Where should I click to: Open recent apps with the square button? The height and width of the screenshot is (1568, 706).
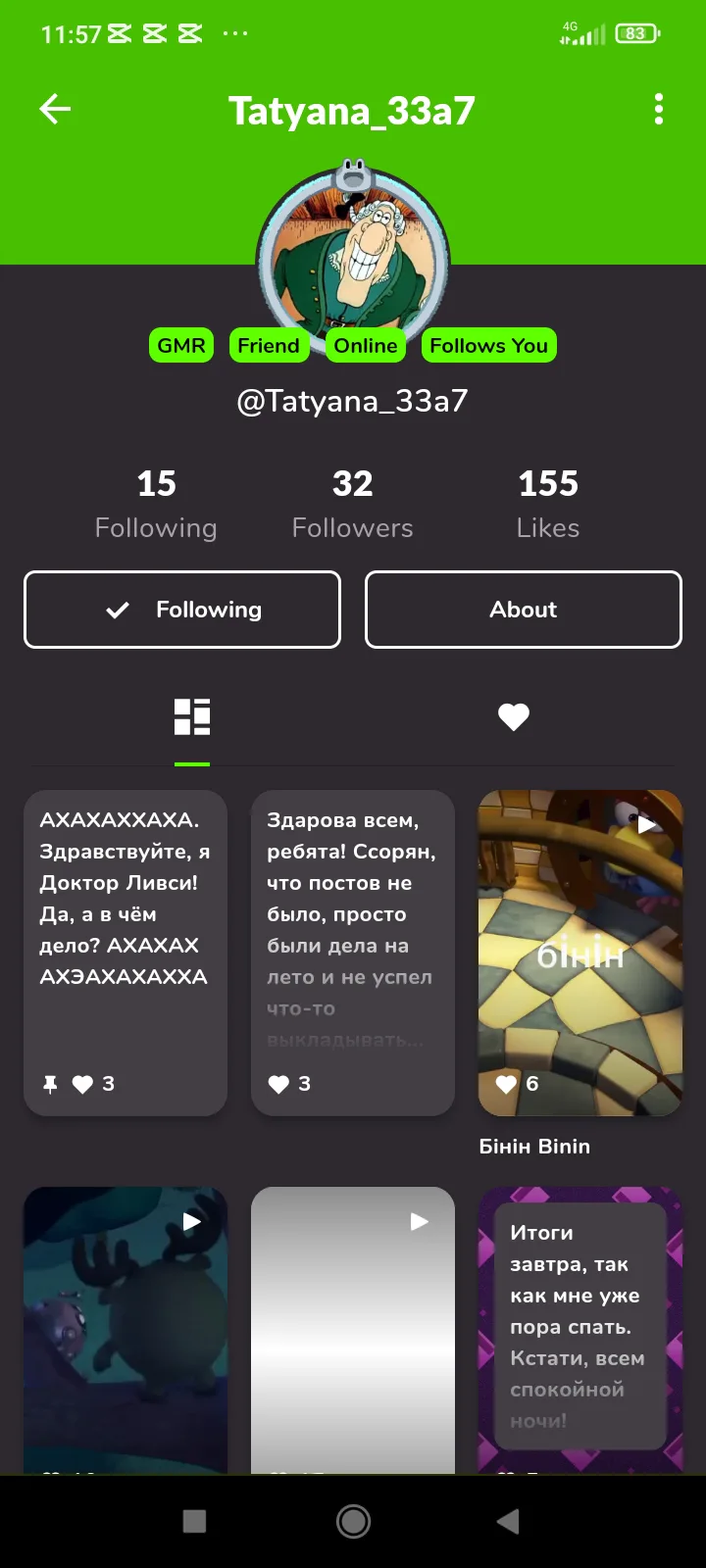(195, 1521)
